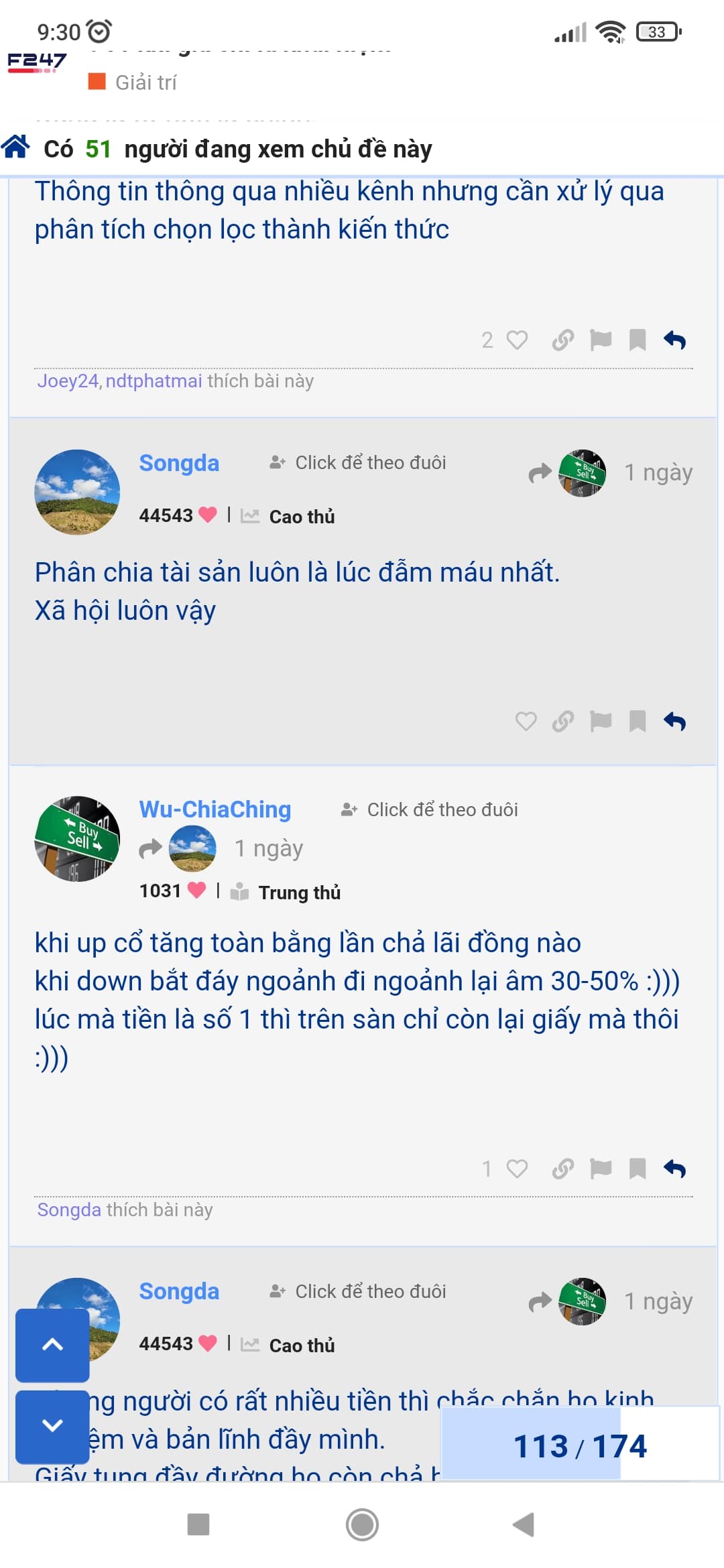This screenshot has height=1568, width=724.
Task: Go to forum home via house icon
Action: pos(16,146)
